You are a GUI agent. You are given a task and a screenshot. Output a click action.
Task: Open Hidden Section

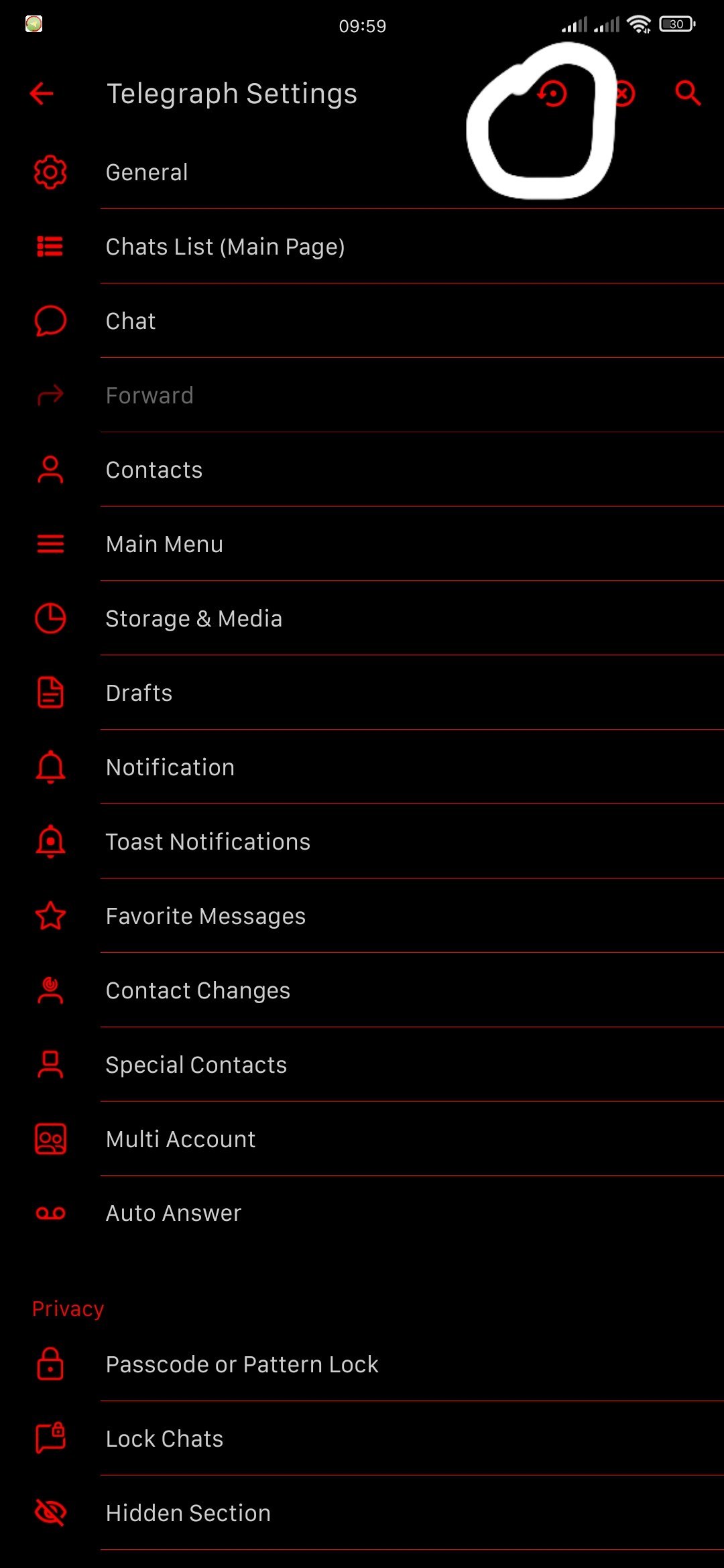click(x=362, y=1513)
